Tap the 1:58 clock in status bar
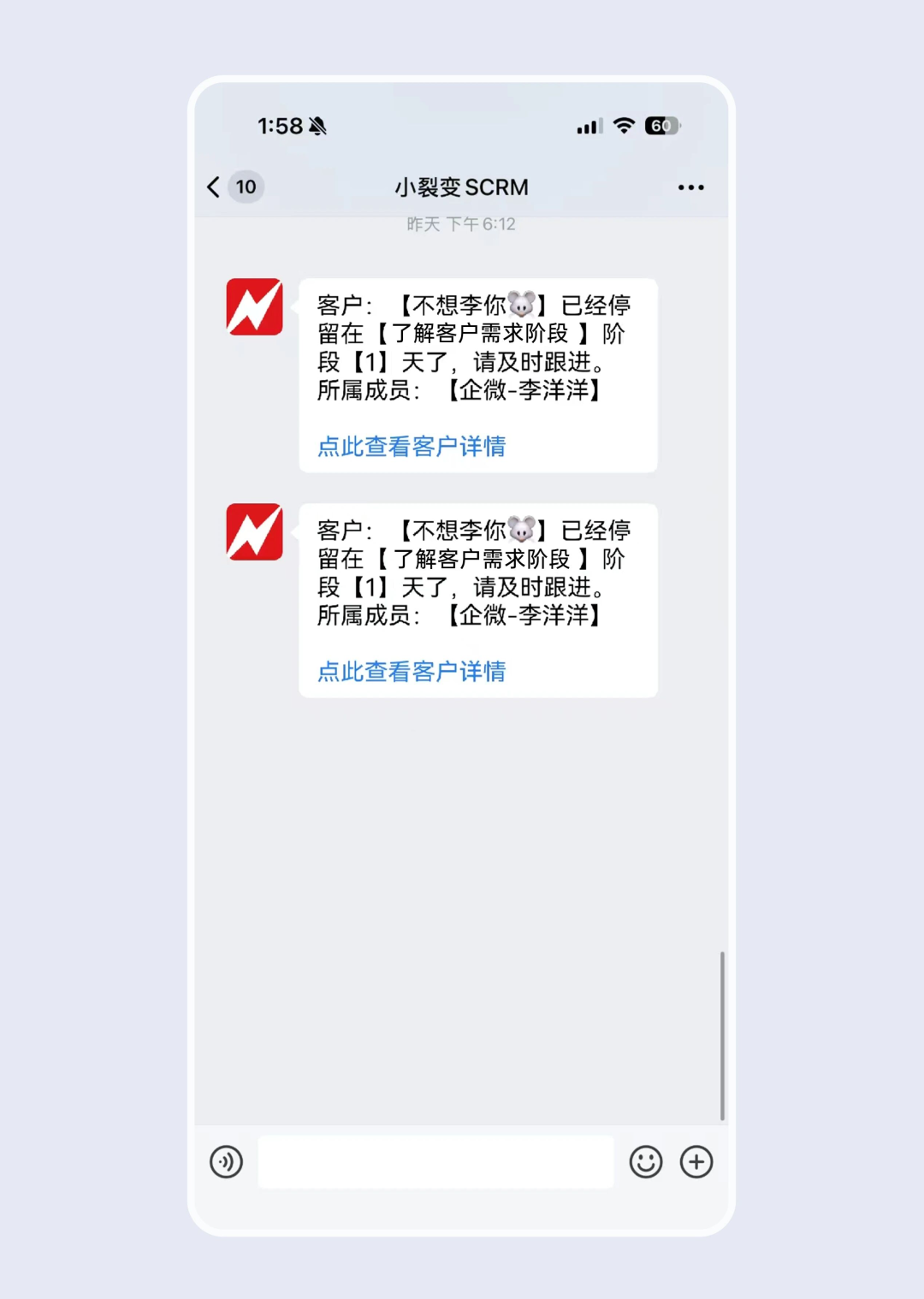 click(x=280, y=126)
